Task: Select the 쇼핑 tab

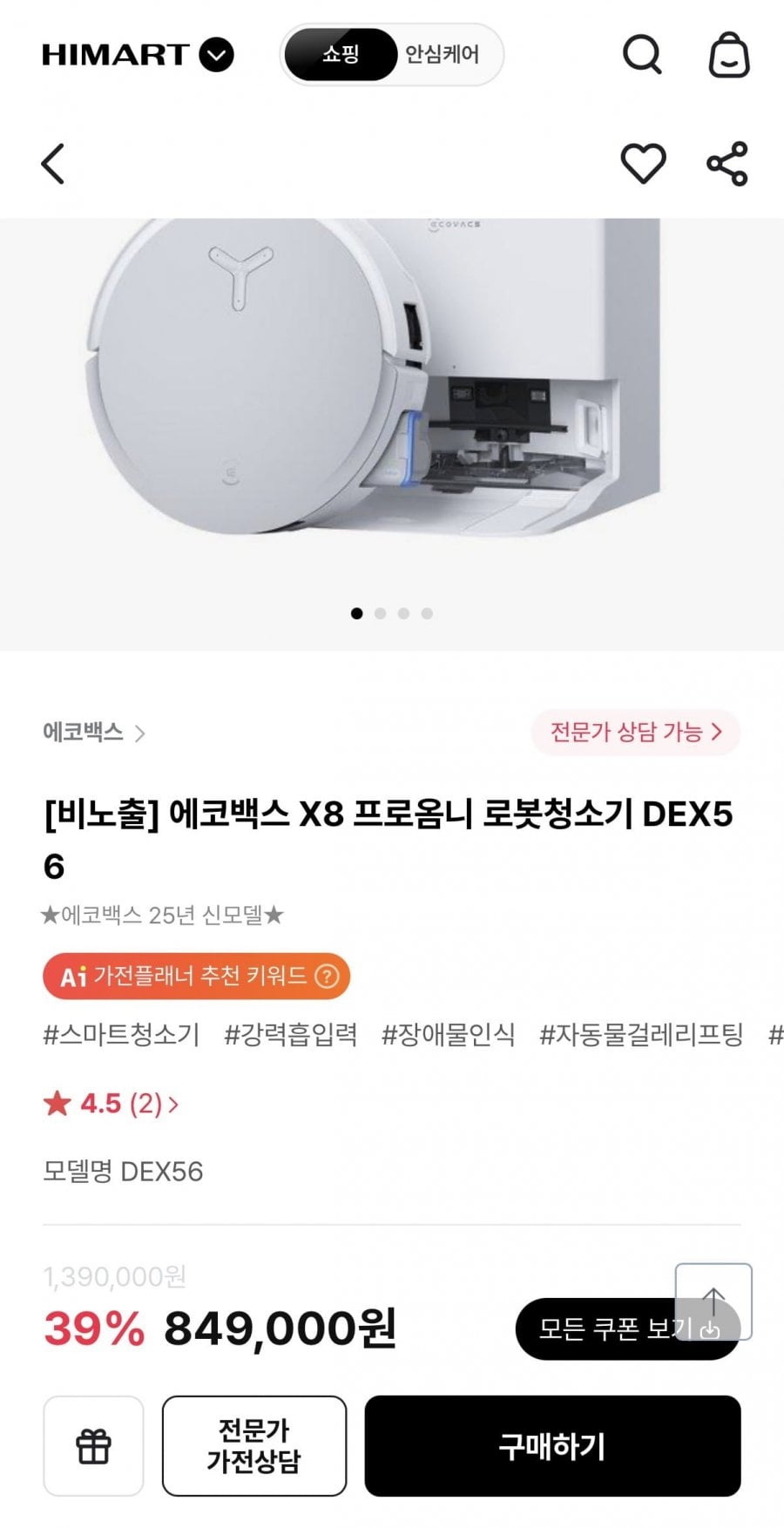Action: pyautogui.click(x=341, y=55)
